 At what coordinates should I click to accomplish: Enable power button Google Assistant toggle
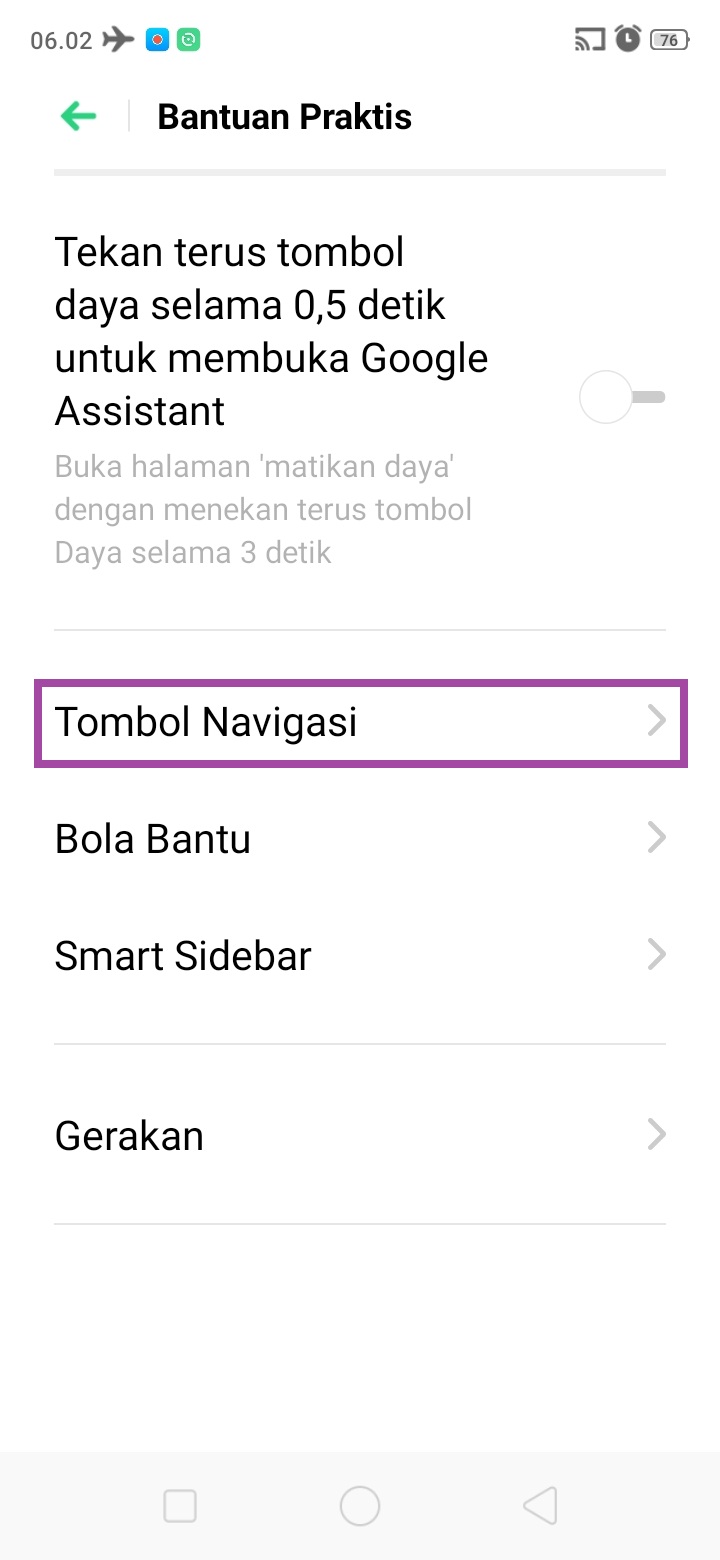coord(621,397)
